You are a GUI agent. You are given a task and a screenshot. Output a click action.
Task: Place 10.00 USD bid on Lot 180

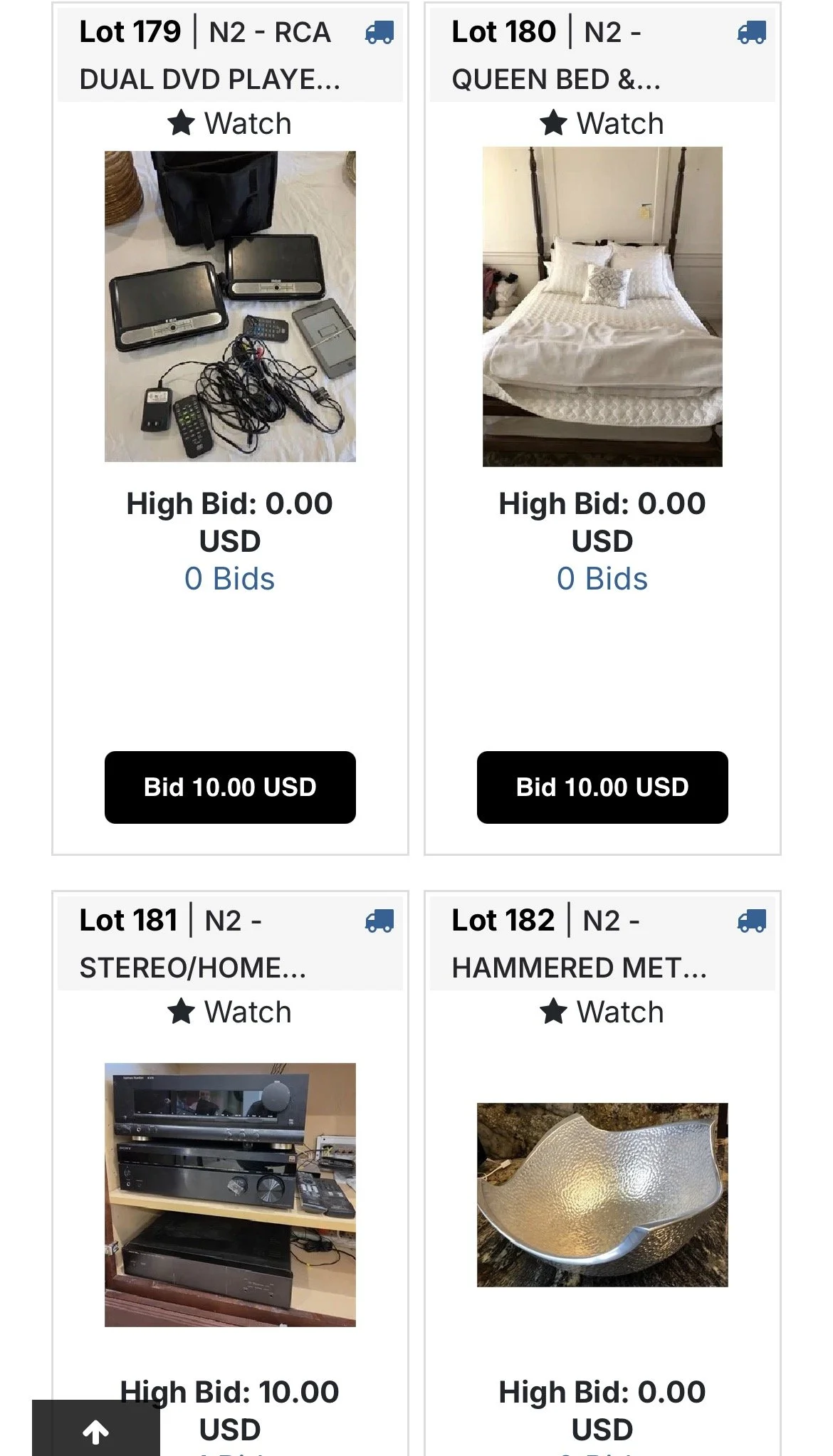(602, 787)
